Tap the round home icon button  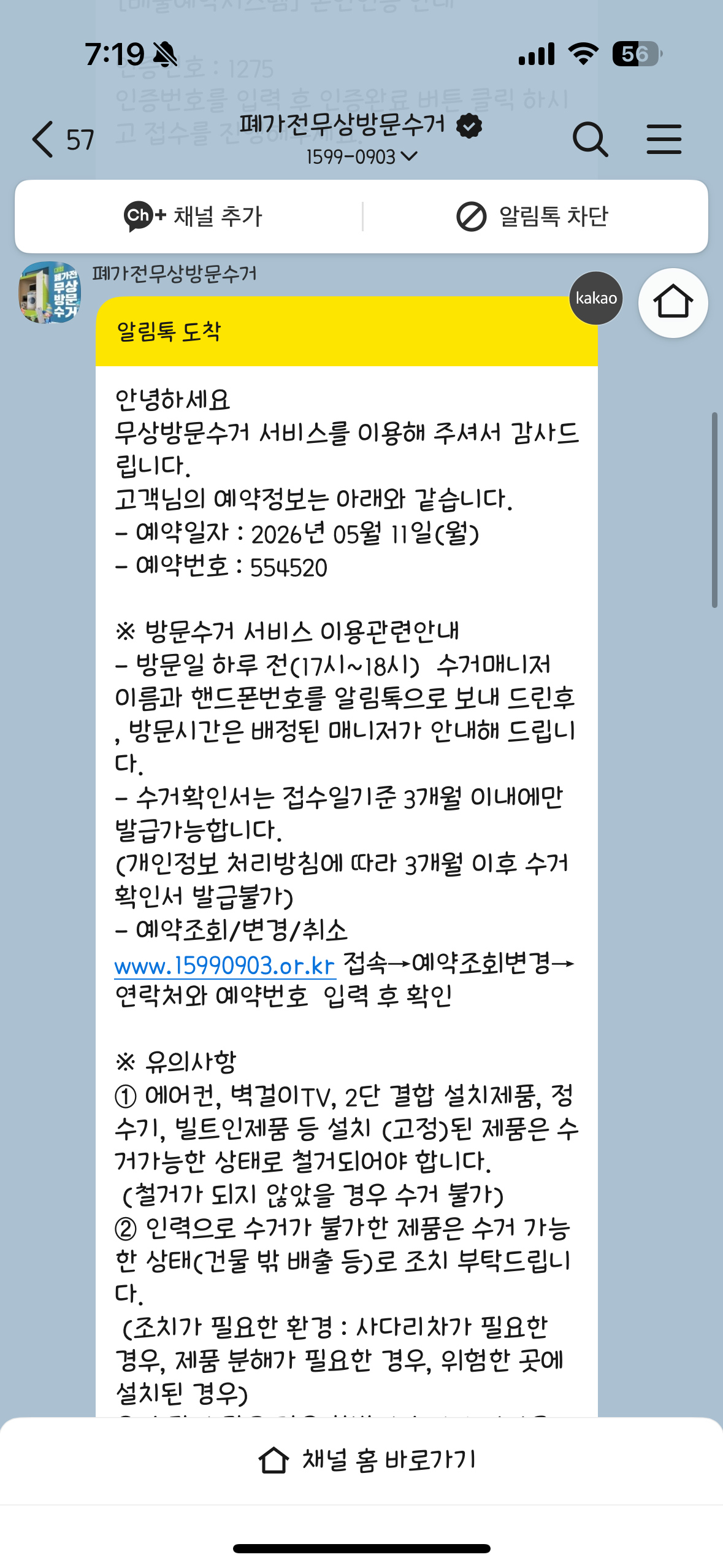point(673,302)
